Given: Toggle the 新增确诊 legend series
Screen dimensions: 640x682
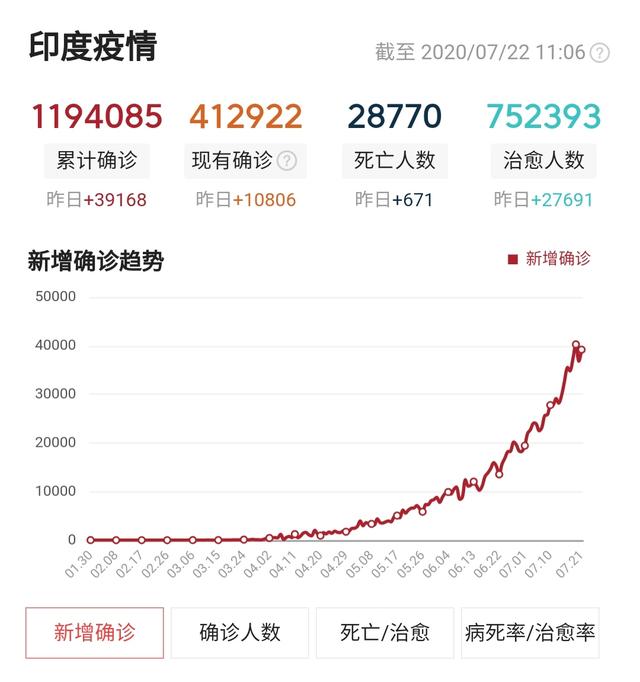Looking at the screenshot, I should [549, 259].
